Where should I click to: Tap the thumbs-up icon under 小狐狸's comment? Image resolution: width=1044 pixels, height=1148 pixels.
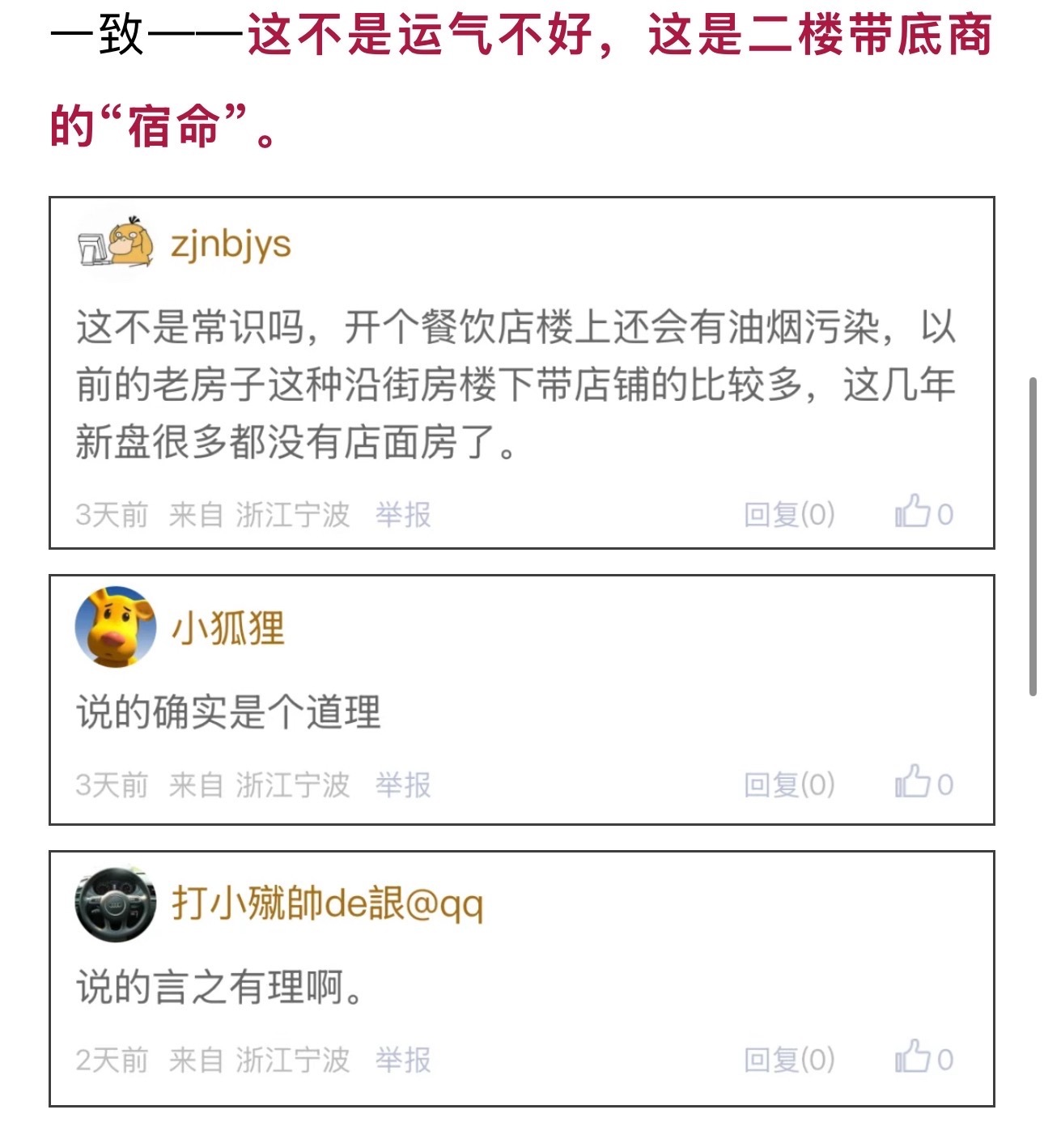tap(915, 784)
